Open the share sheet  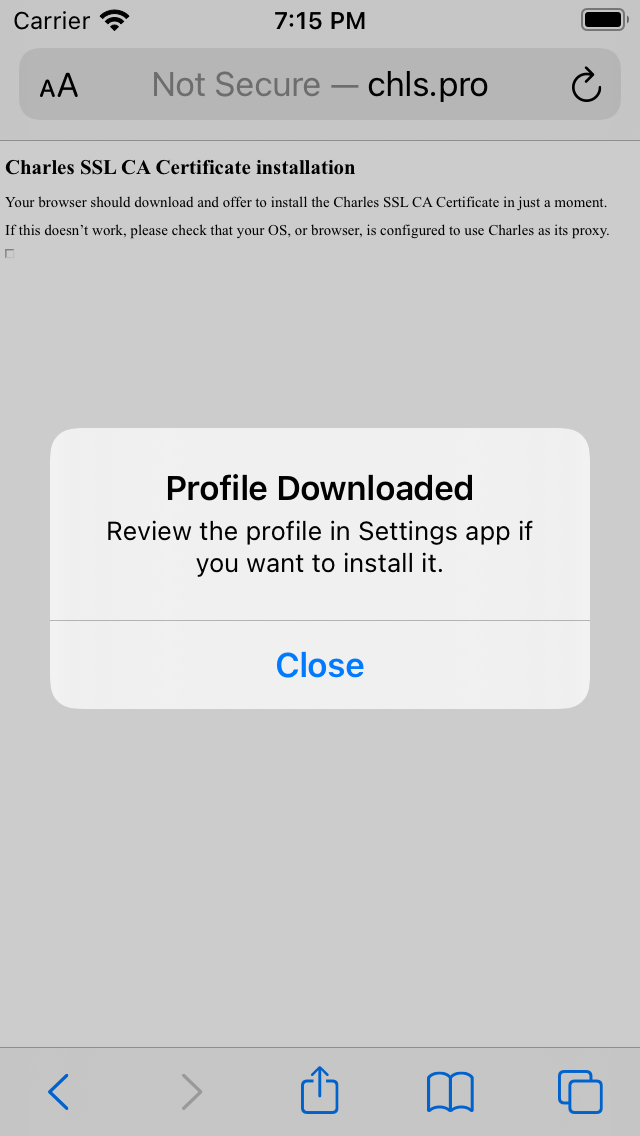[320, 1089]
